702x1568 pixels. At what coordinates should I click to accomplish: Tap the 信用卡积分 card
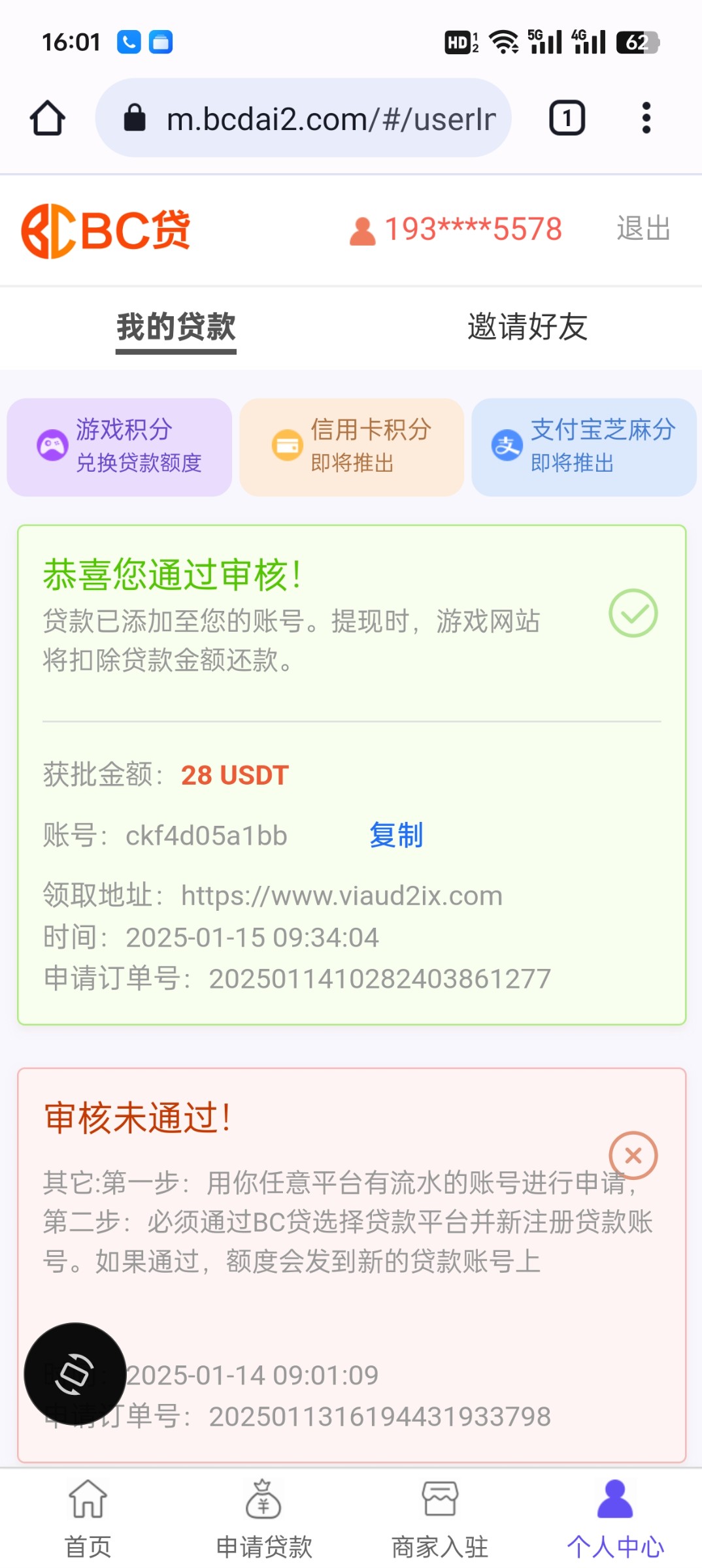pos(352,447)
